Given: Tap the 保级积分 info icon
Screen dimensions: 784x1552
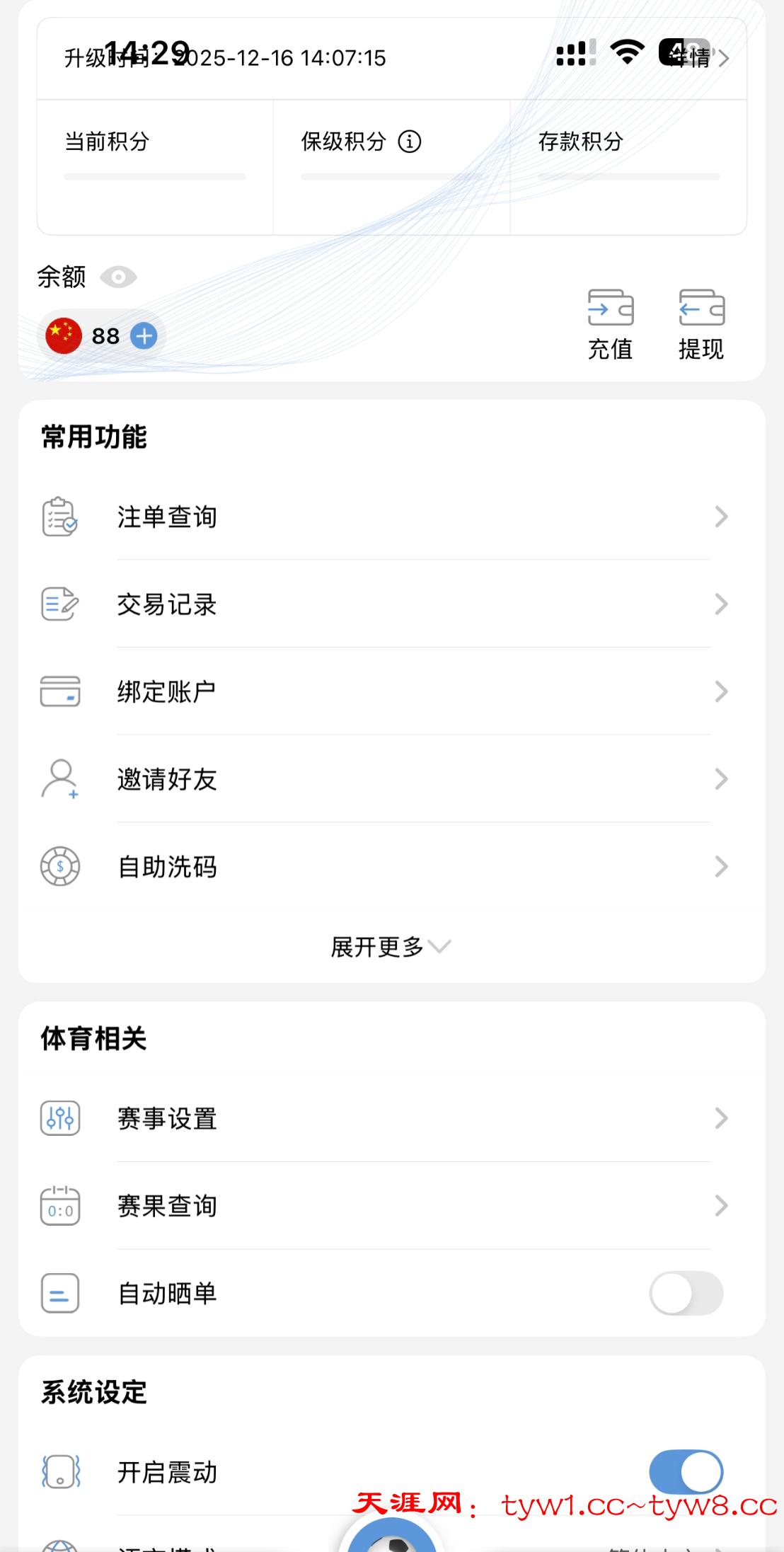Looking at the screenshot, I should 410,142.
